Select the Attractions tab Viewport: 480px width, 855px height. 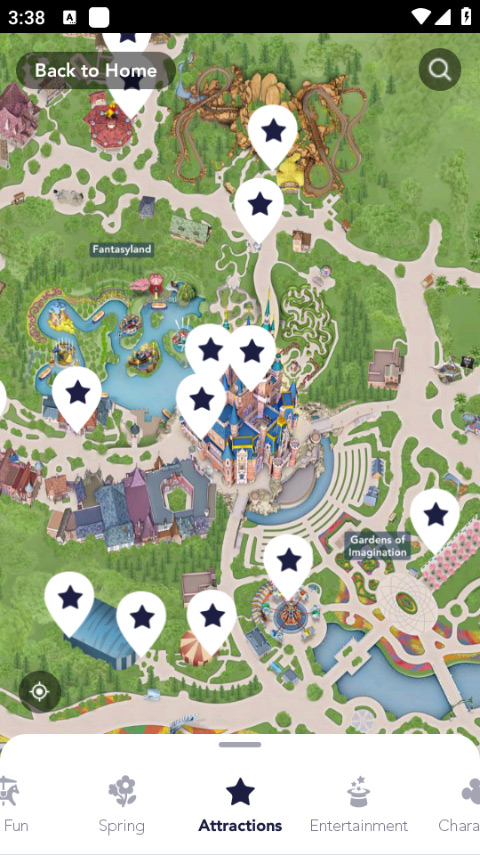(x=240, y=804)
